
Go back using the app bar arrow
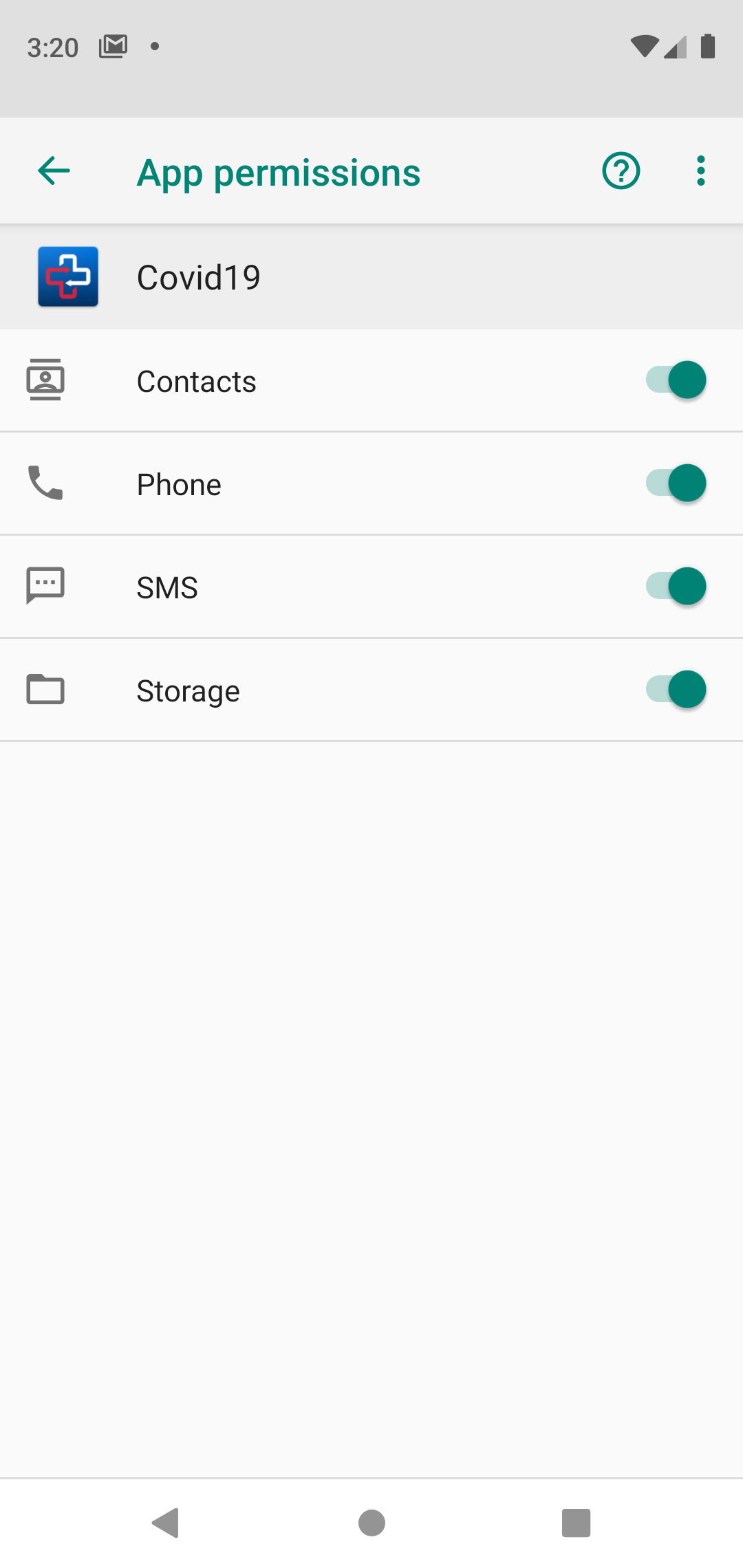coord(54,171)
